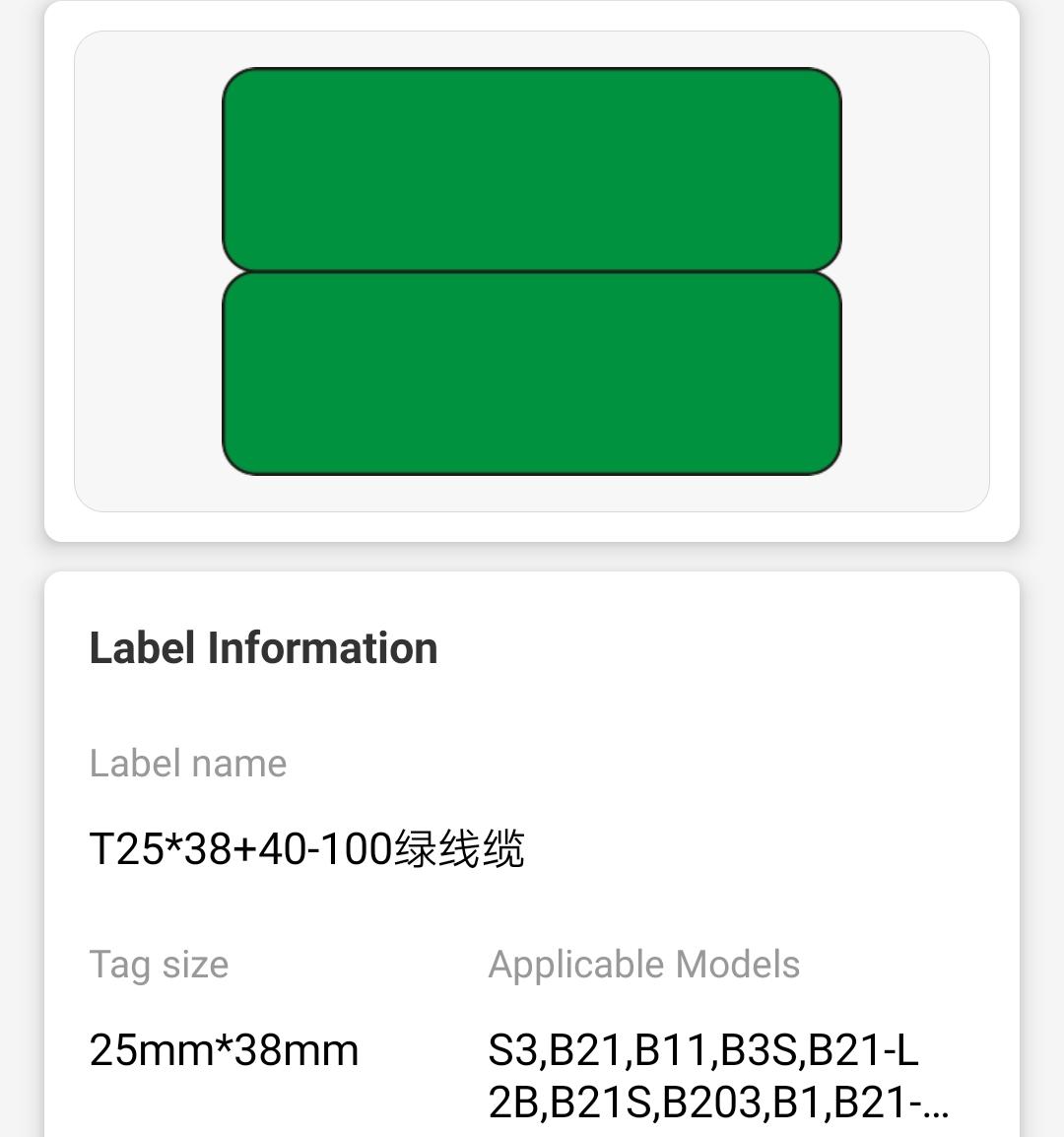Select the Label name field
This screenshot has height=1137, width=1064.
(x=187, y=763)
